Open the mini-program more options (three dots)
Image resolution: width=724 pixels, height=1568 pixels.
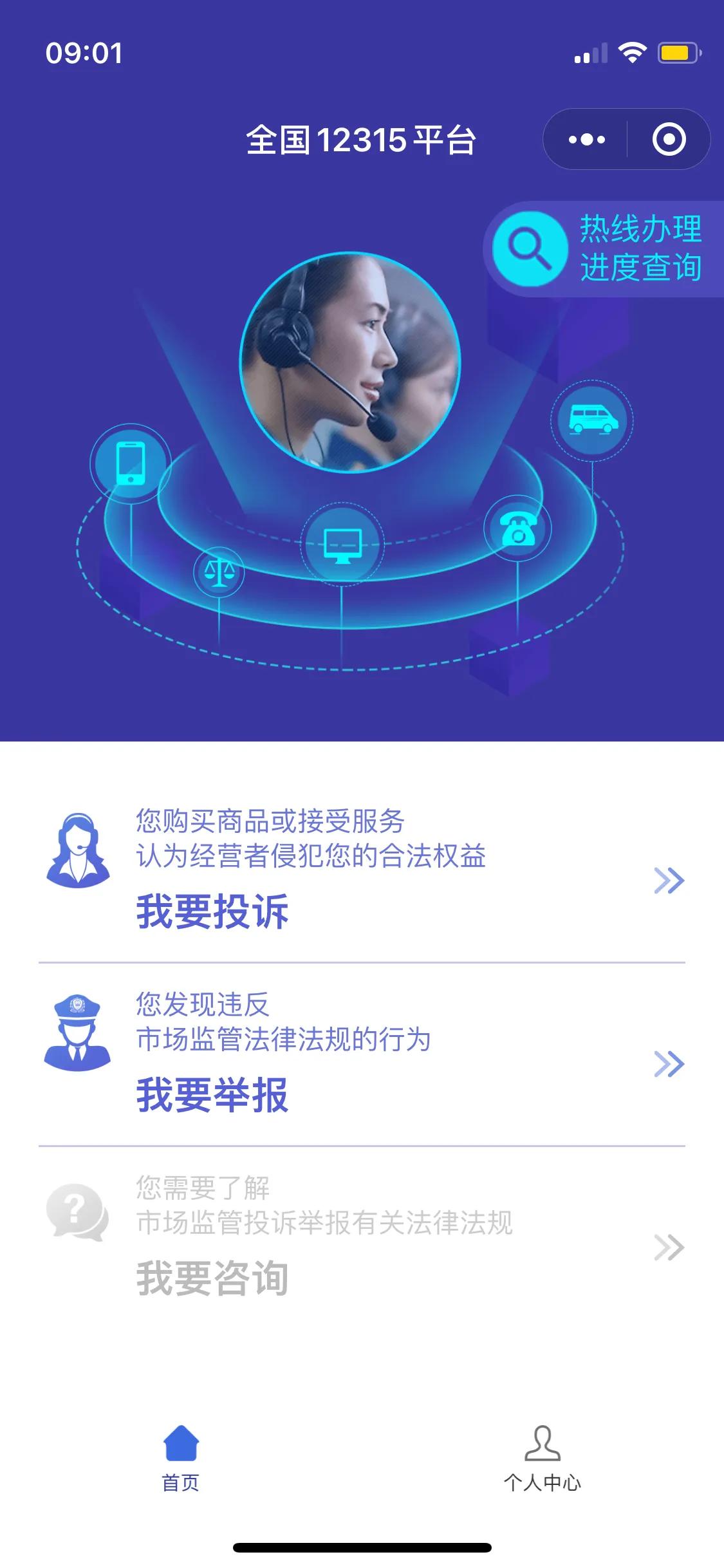pyautogui.click(x=586, y=139)
